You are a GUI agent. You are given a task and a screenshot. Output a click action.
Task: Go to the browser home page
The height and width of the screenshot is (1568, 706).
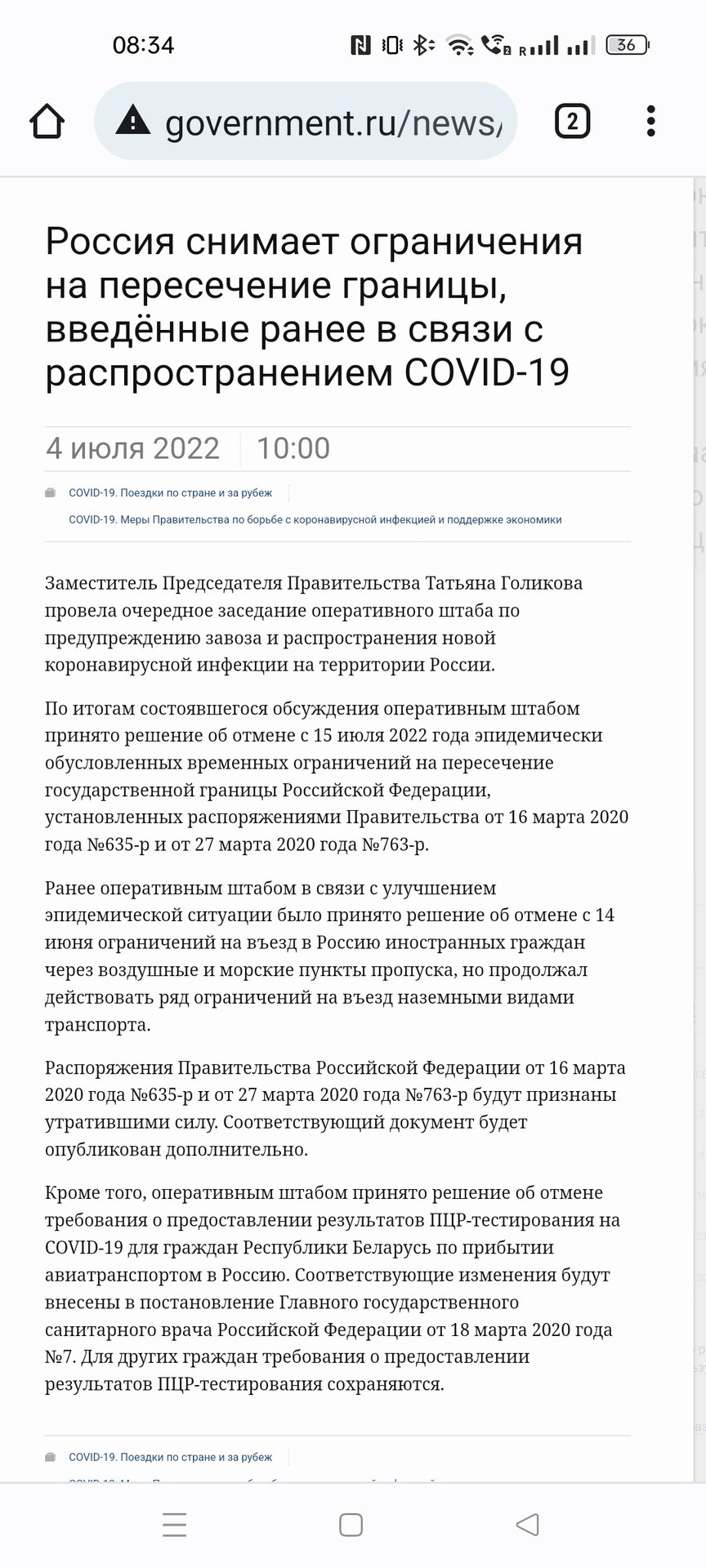(x=47, y=122)
